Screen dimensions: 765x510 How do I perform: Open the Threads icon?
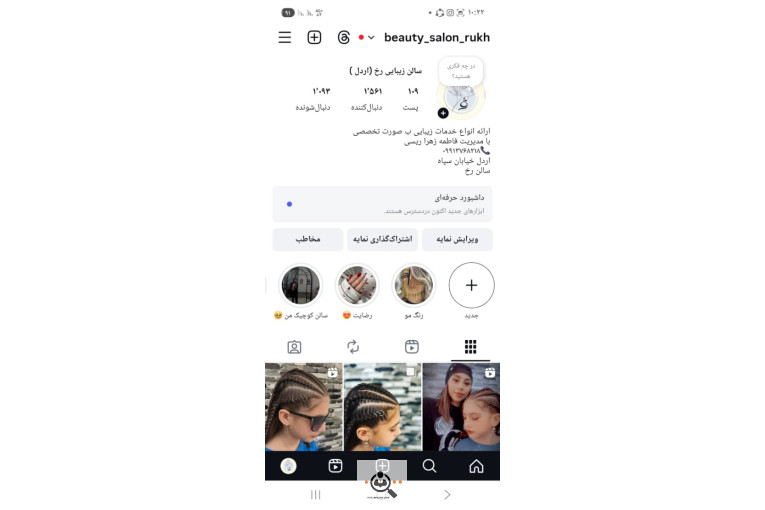[343, 37]
